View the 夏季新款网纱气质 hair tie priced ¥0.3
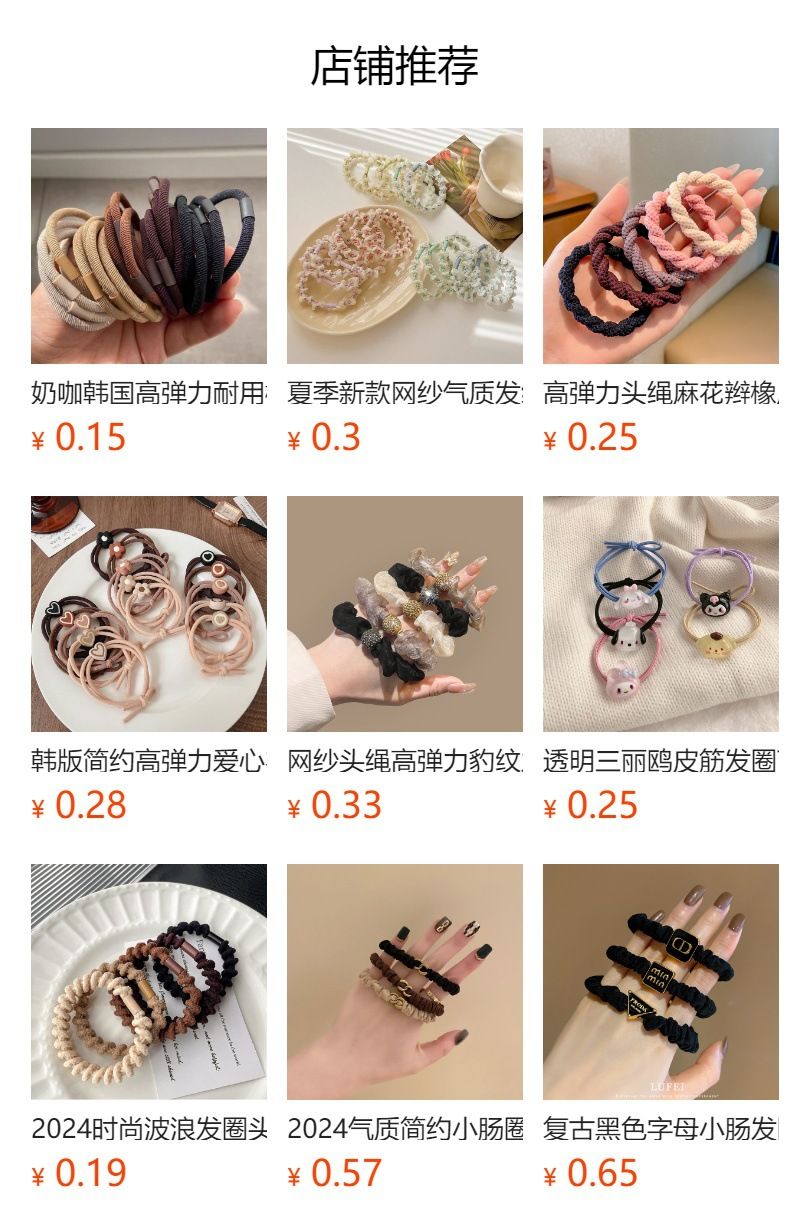 404,246
